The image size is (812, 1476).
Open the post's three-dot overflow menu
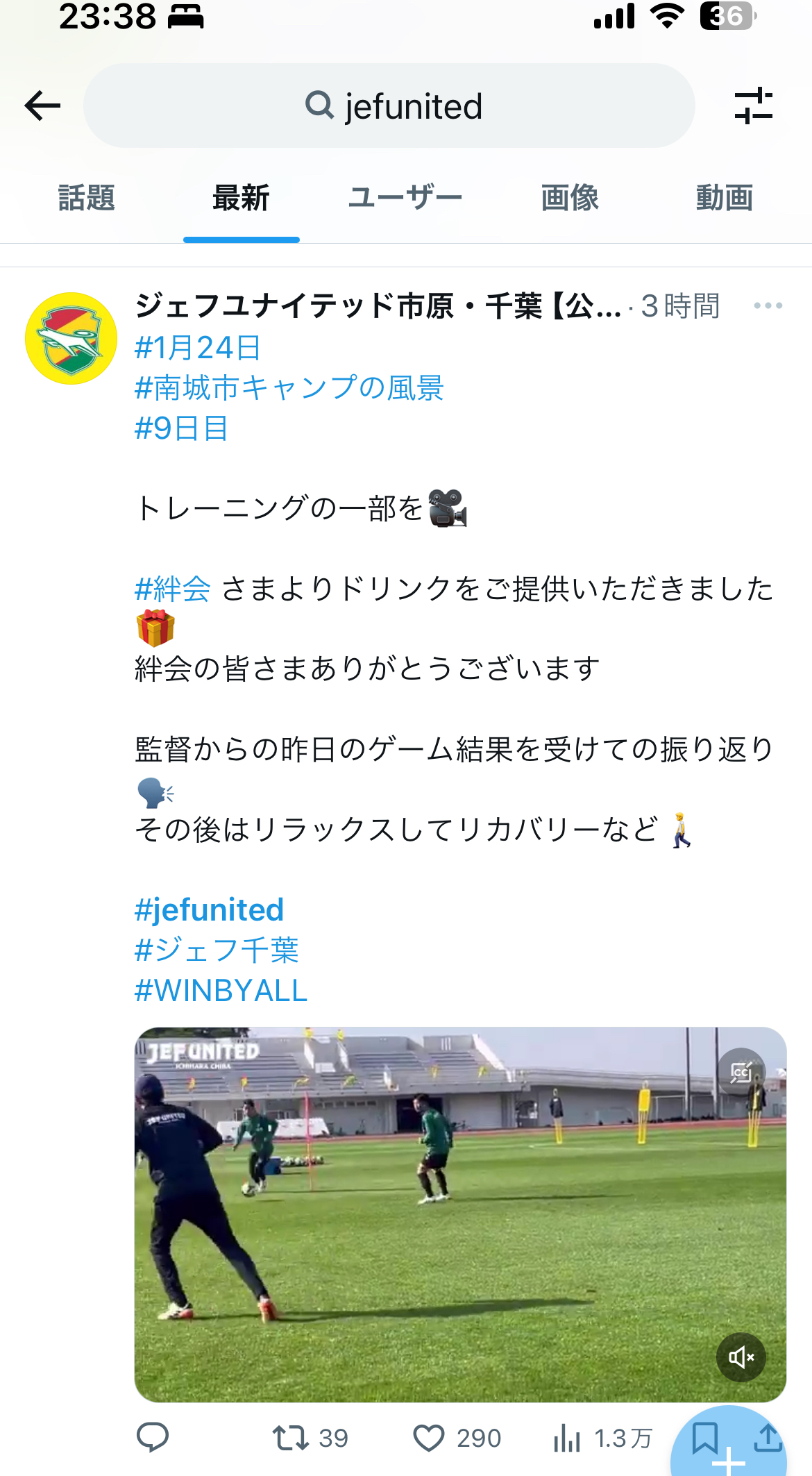tap(768, 305)
